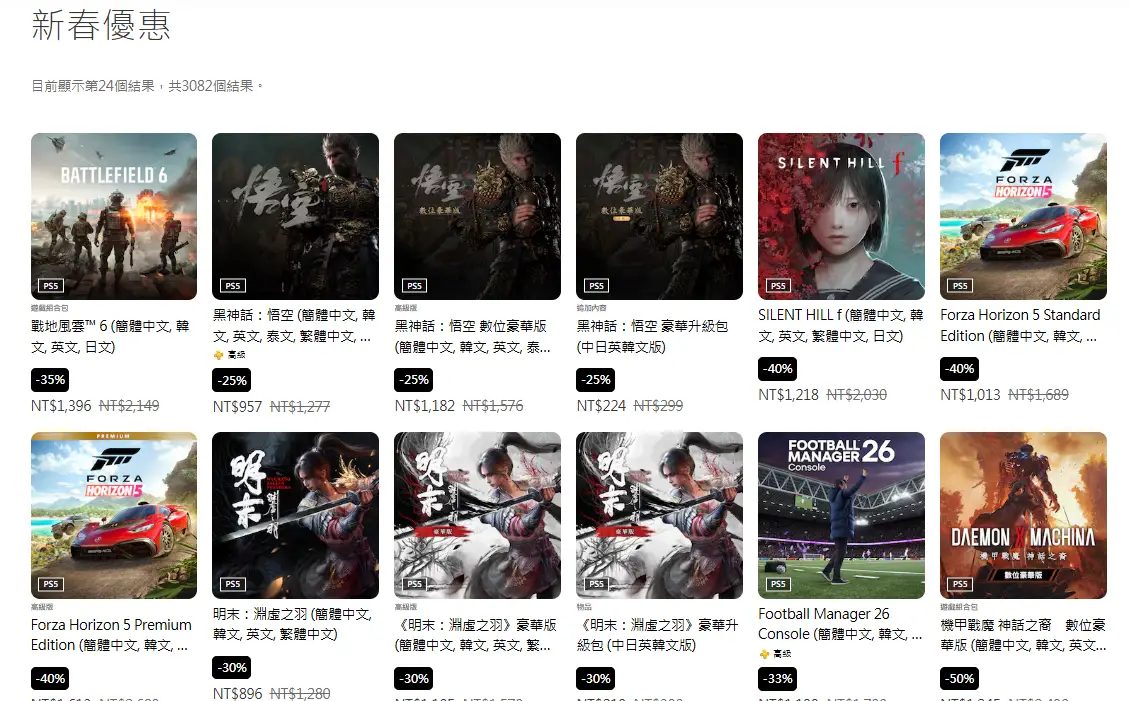
Task: Open Forza Horizon 5 Premium Edition card
Action: (114, 515)
